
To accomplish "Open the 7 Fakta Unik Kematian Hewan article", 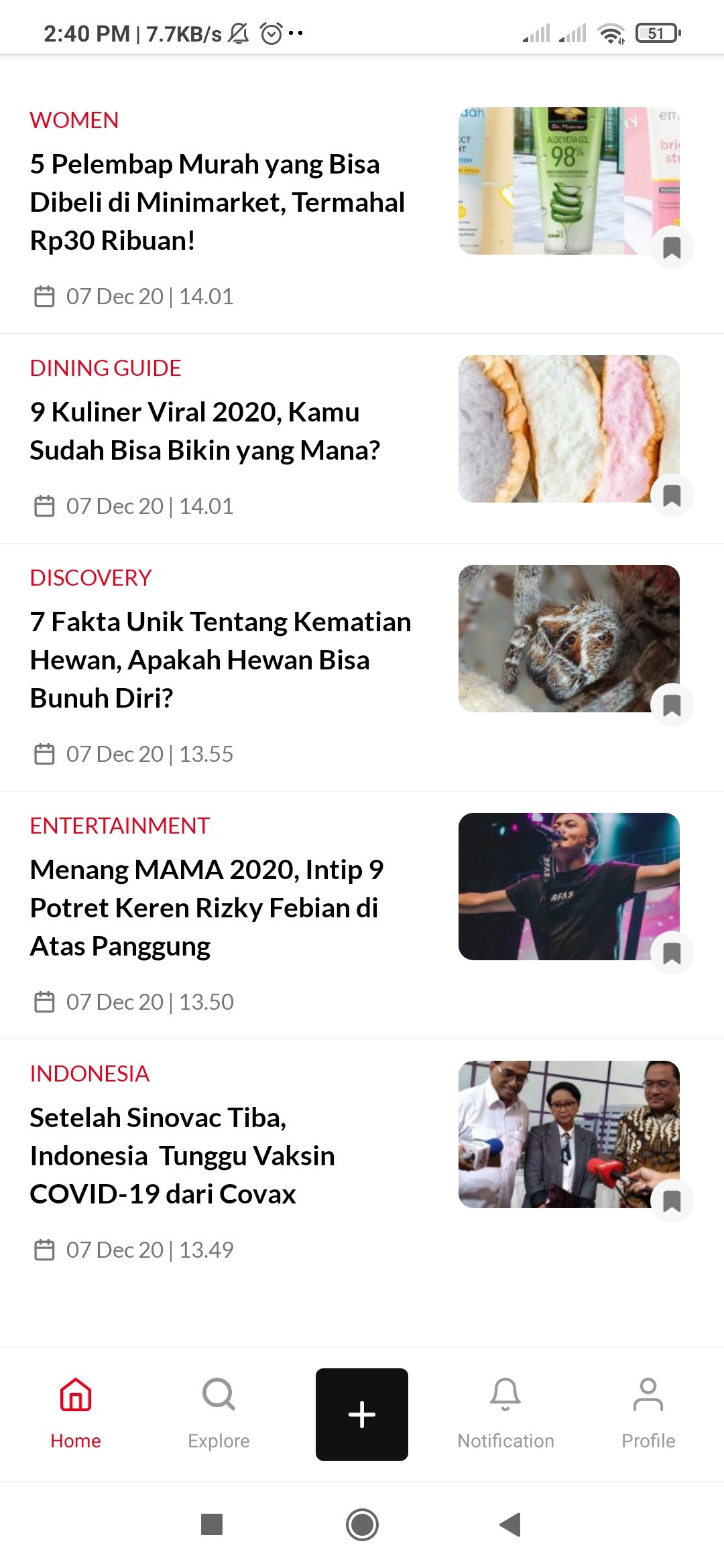I will click(220, 660).
